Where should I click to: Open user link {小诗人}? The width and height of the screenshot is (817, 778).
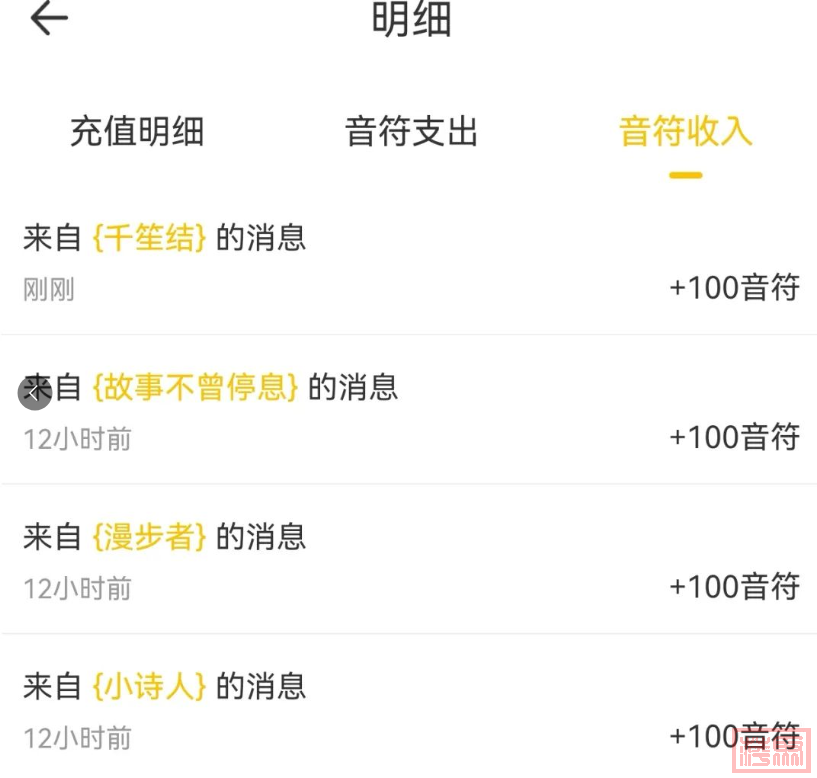(x=149, y=687)
